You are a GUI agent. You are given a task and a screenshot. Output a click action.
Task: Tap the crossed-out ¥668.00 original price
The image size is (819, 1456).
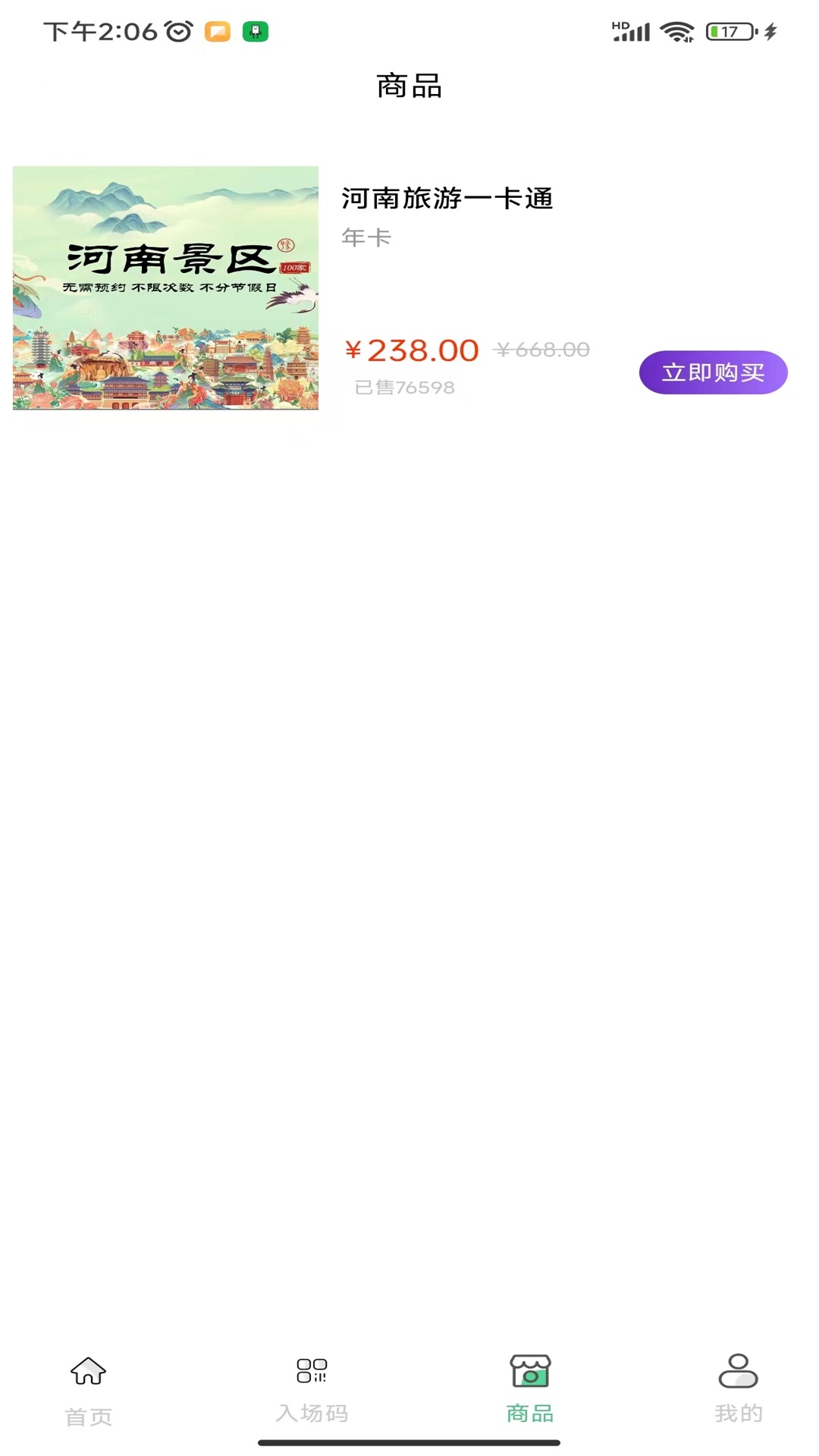tap(541, 347)
